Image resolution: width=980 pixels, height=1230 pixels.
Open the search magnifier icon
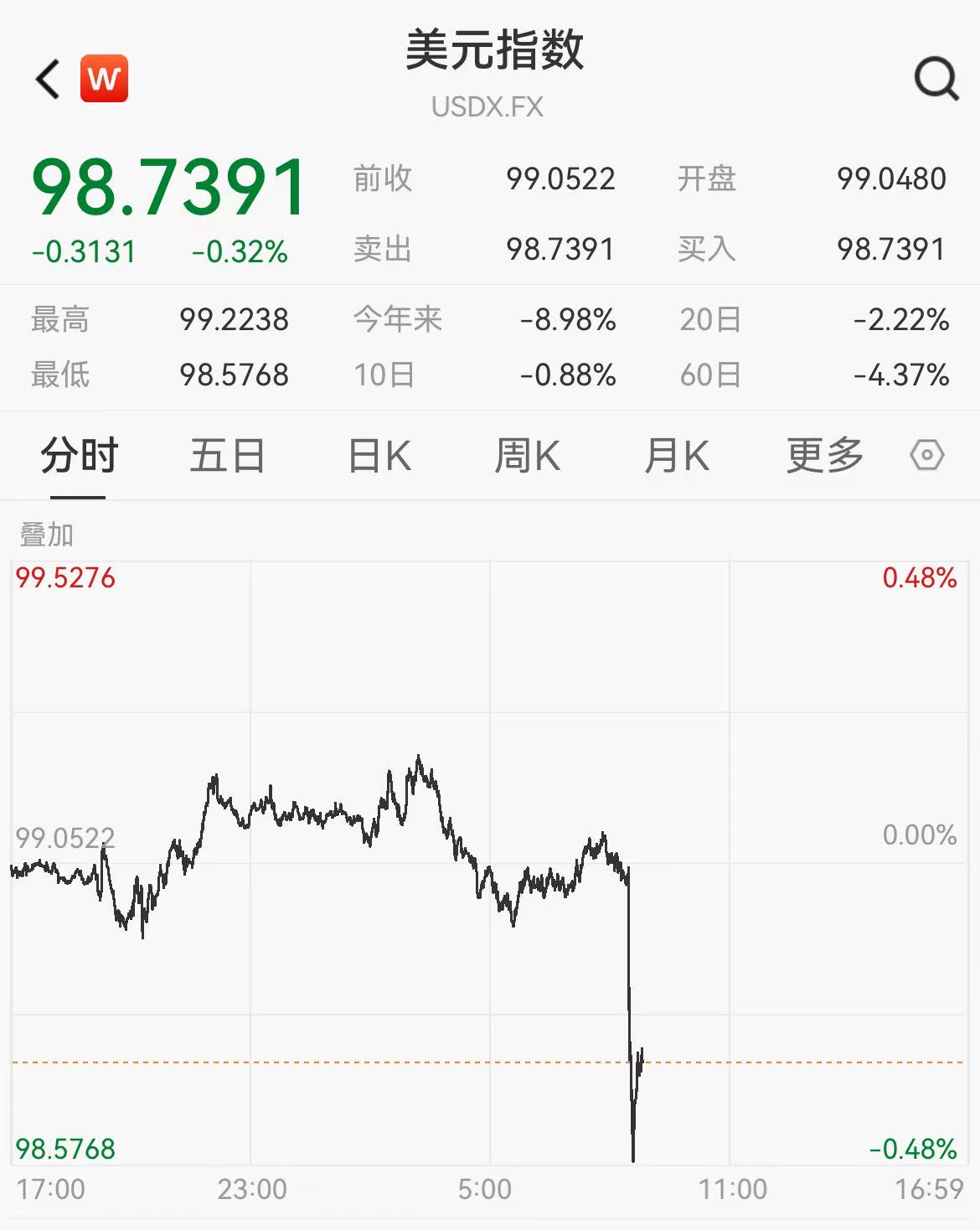coord(936,80)
